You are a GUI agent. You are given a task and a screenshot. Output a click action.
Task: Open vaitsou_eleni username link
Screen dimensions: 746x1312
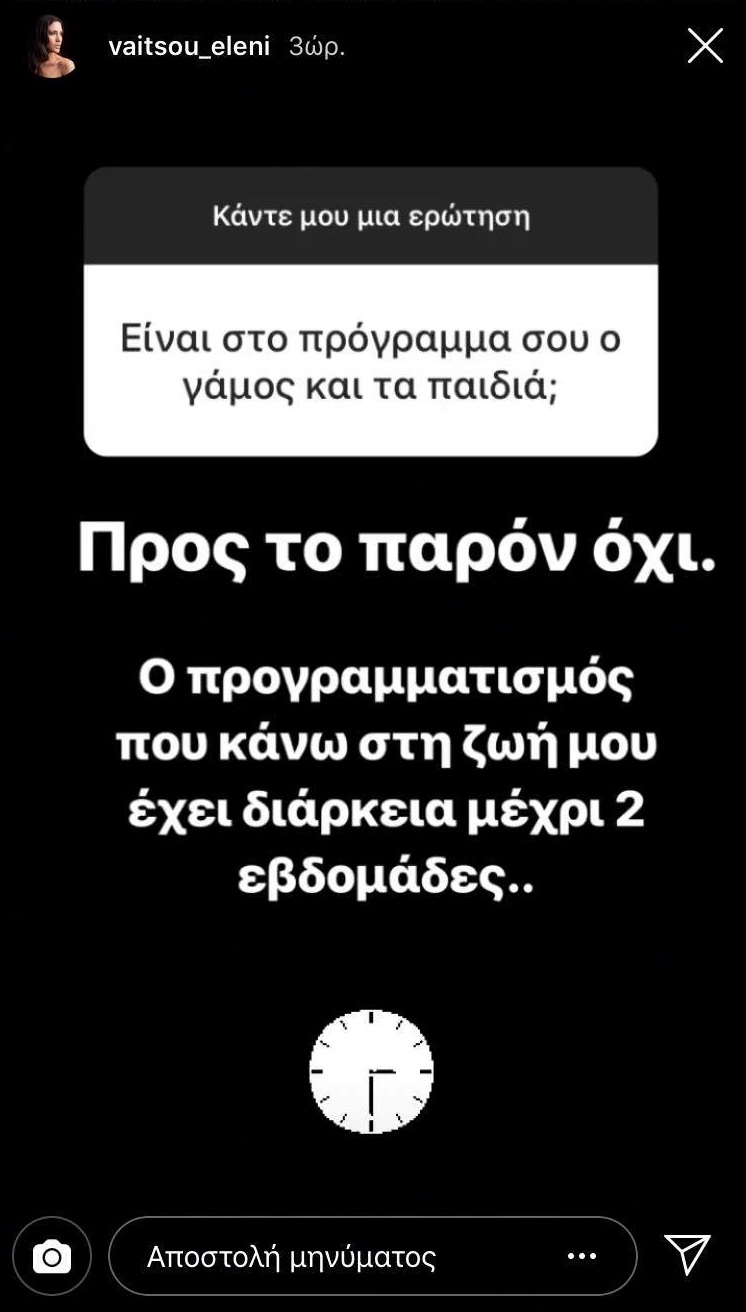[x=189, y=47]
